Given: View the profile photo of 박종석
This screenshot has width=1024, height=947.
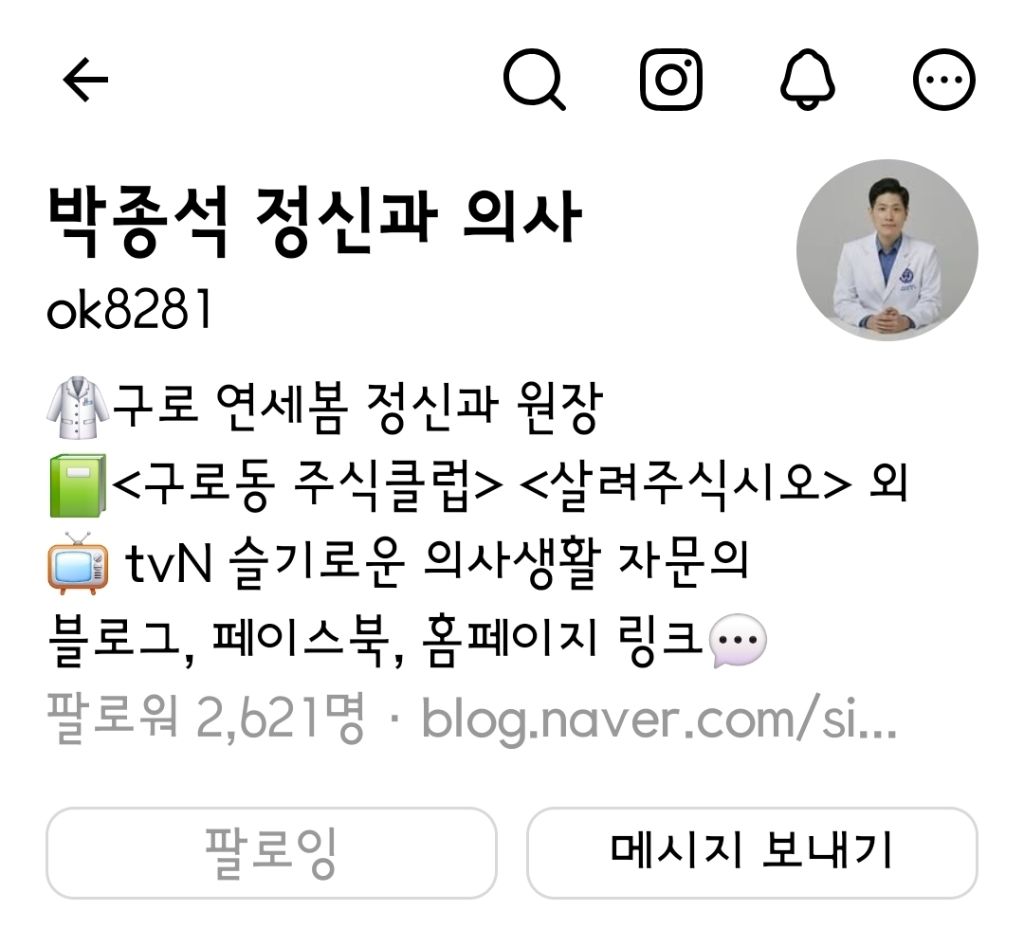Looking at the screenshot, I should pyautogui.click(x=886, y=250).
